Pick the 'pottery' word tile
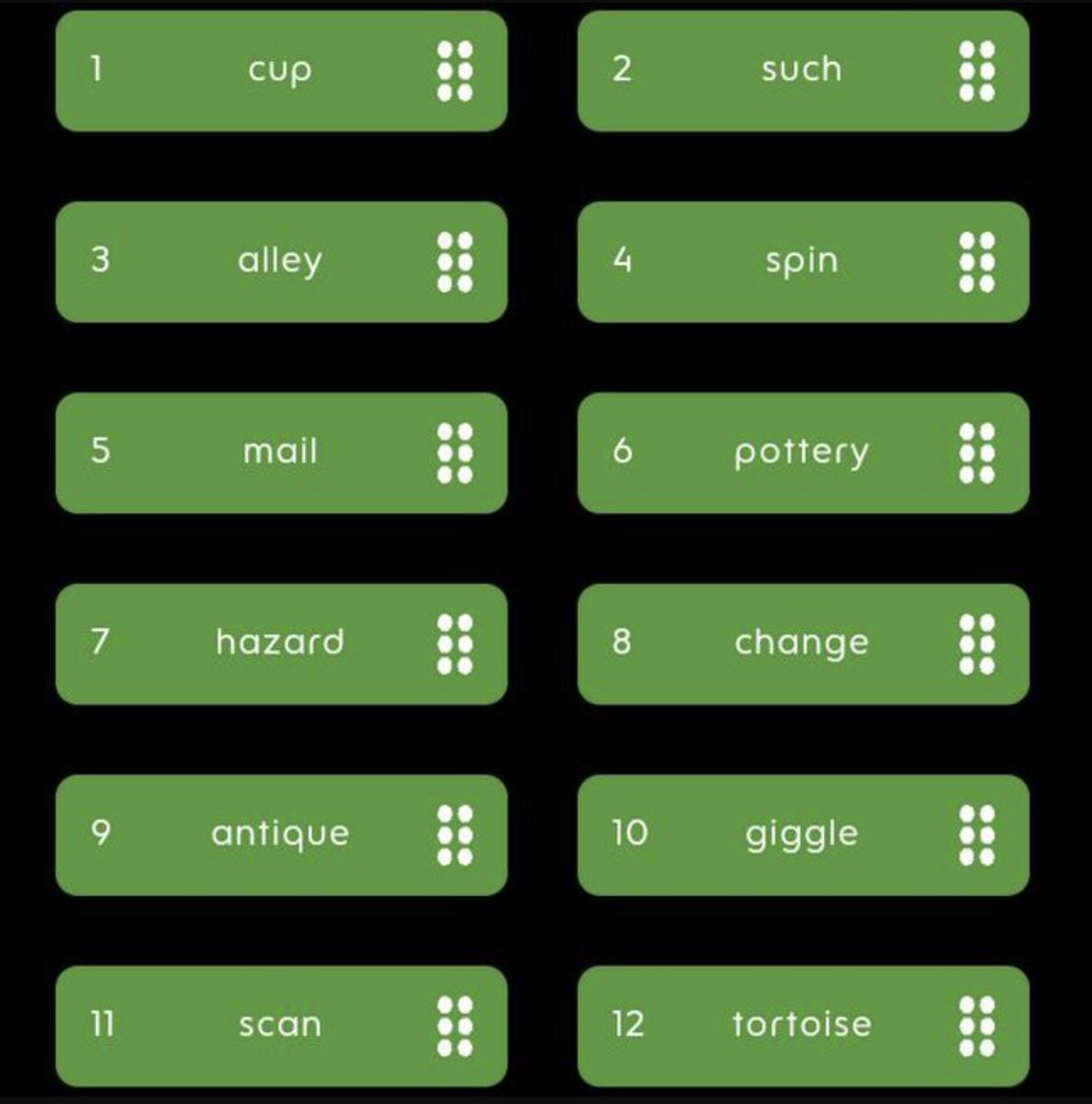 (x=801, y=453)
